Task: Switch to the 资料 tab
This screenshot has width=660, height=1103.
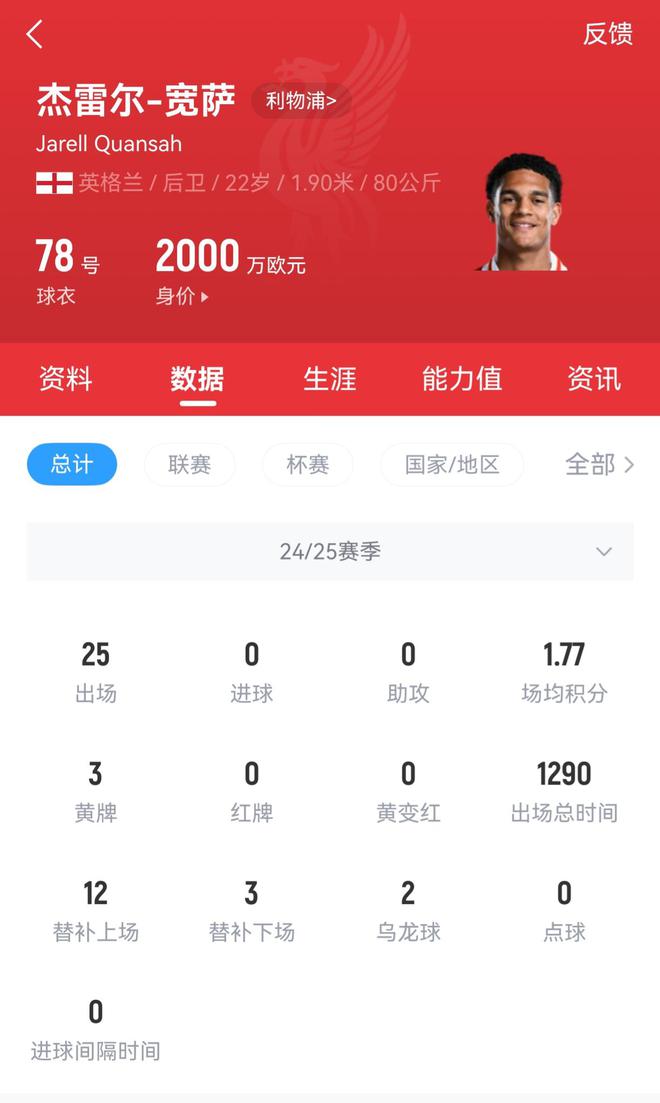Action: coord(66,379)
